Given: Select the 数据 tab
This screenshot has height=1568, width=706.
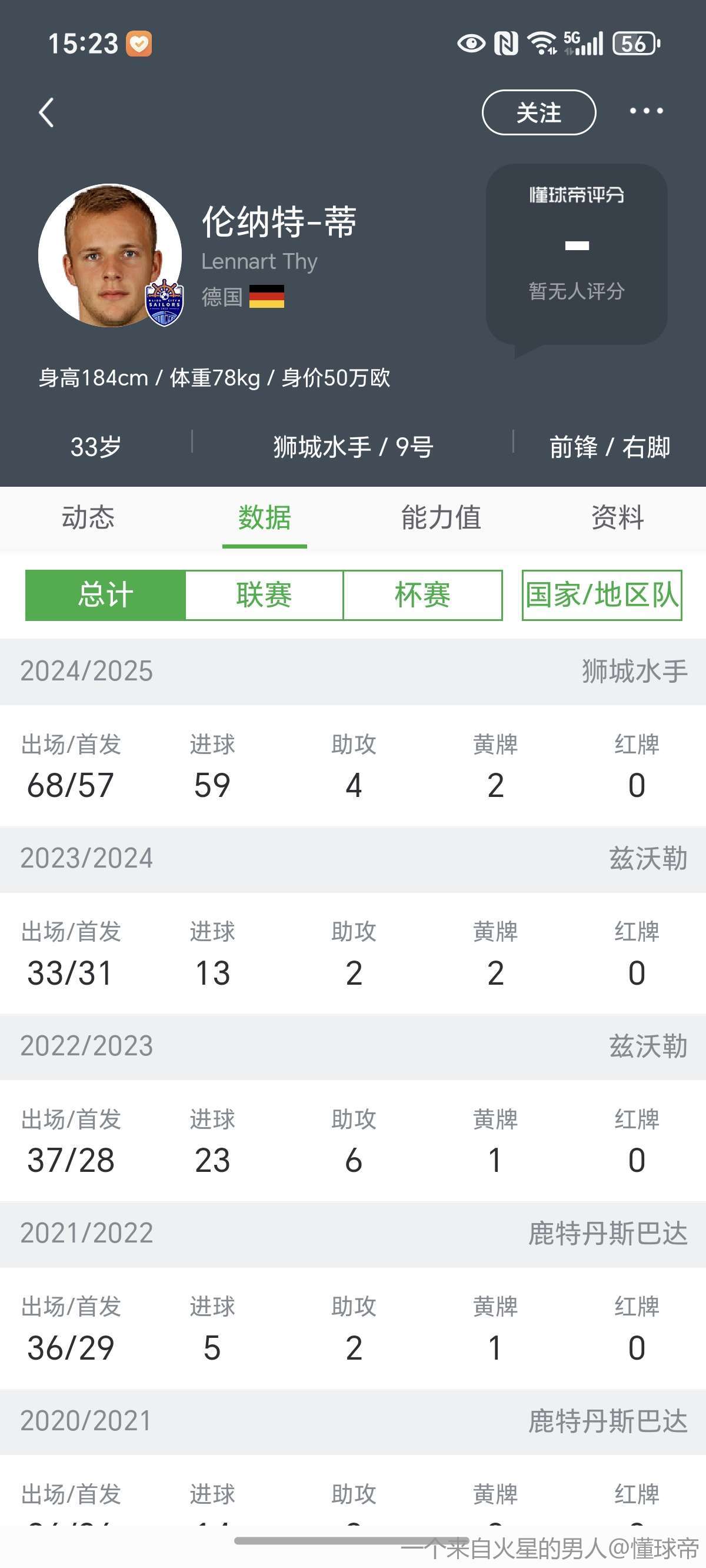Looking at the screenshot, I should 264,518.
